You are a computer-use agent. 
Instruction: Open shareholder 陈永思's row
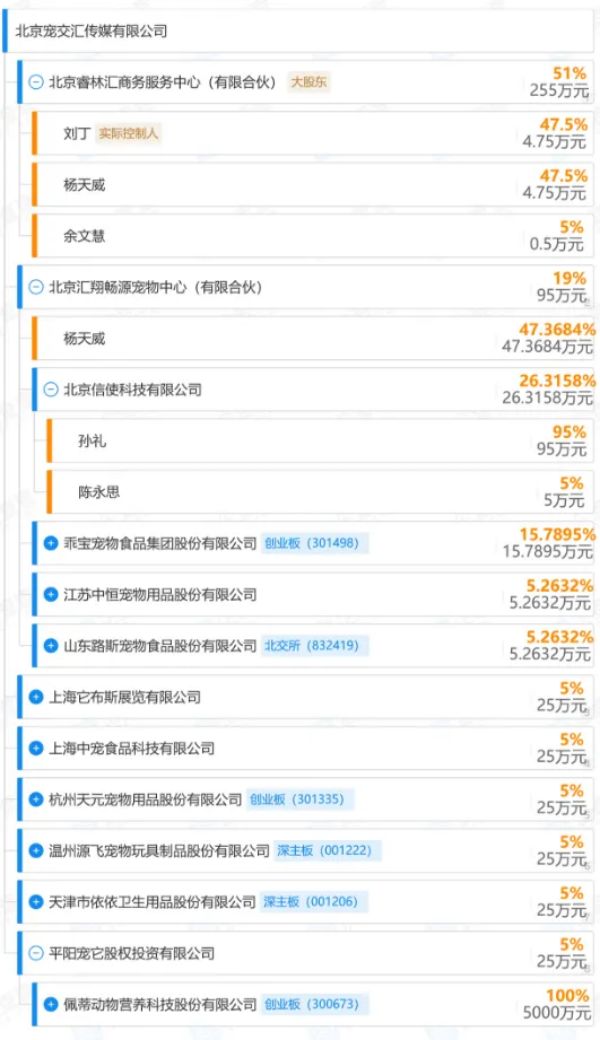coord(320,492)
